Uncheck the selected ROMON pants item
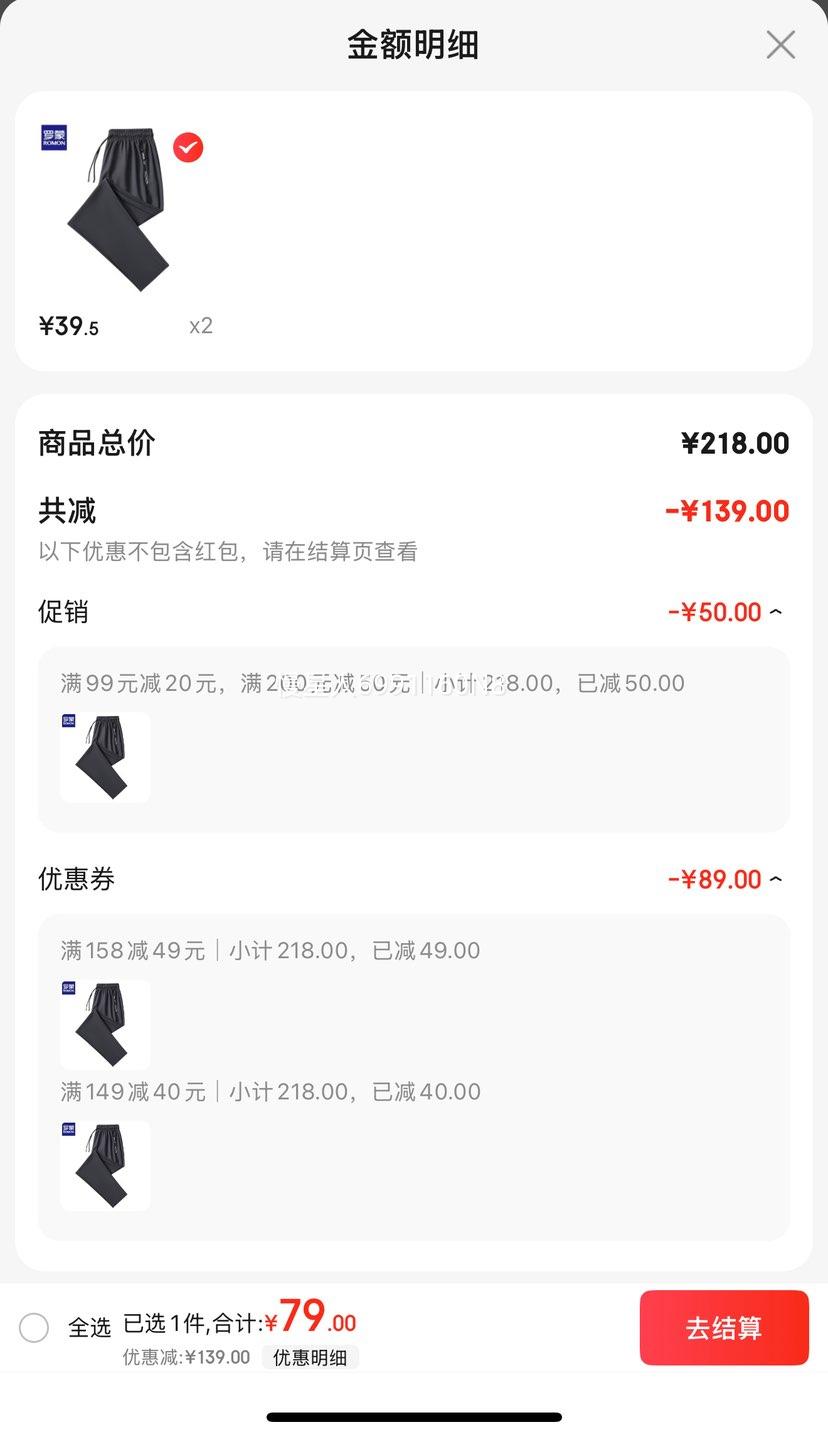 click(x=188, y=148)
